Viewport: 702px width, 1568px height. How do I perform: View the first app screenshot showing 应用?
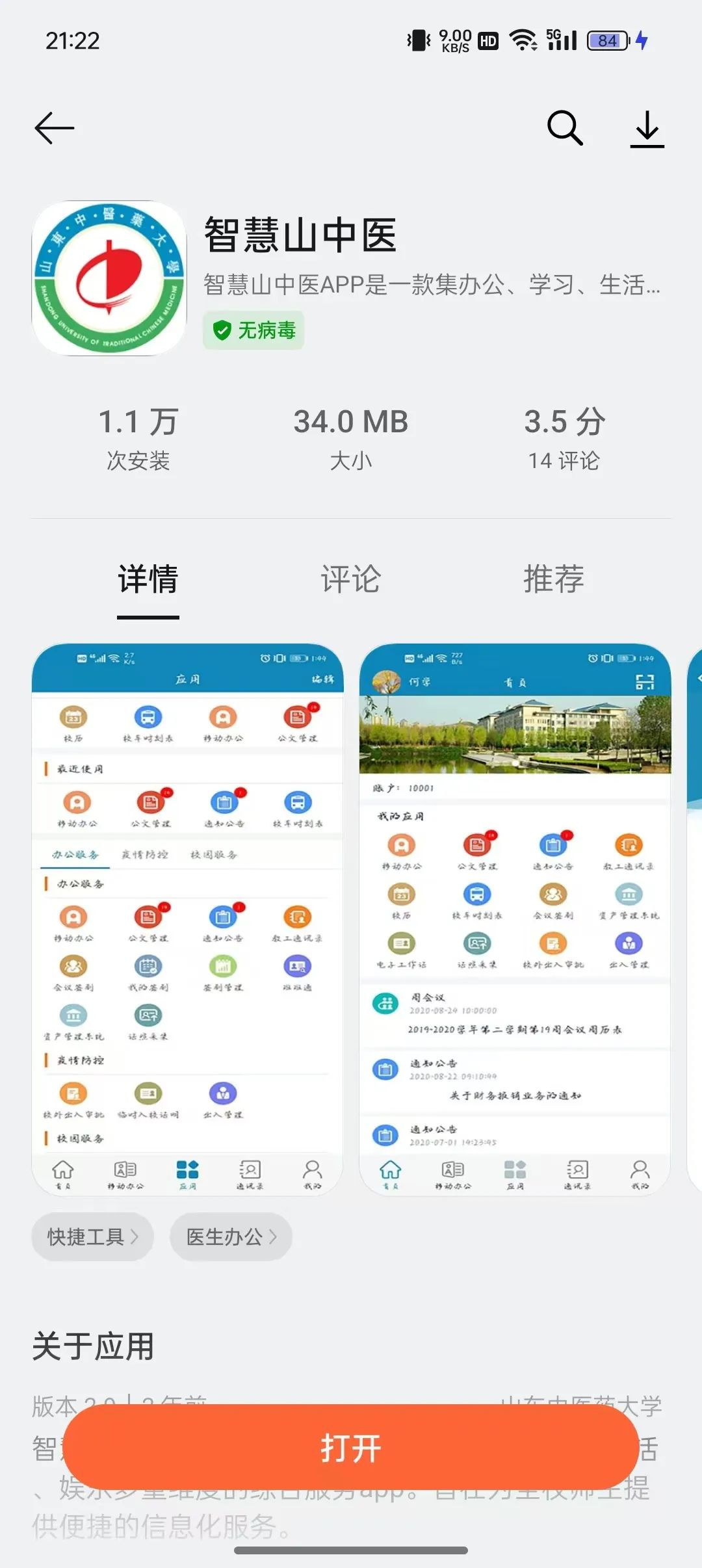click(x=187, y=919)
